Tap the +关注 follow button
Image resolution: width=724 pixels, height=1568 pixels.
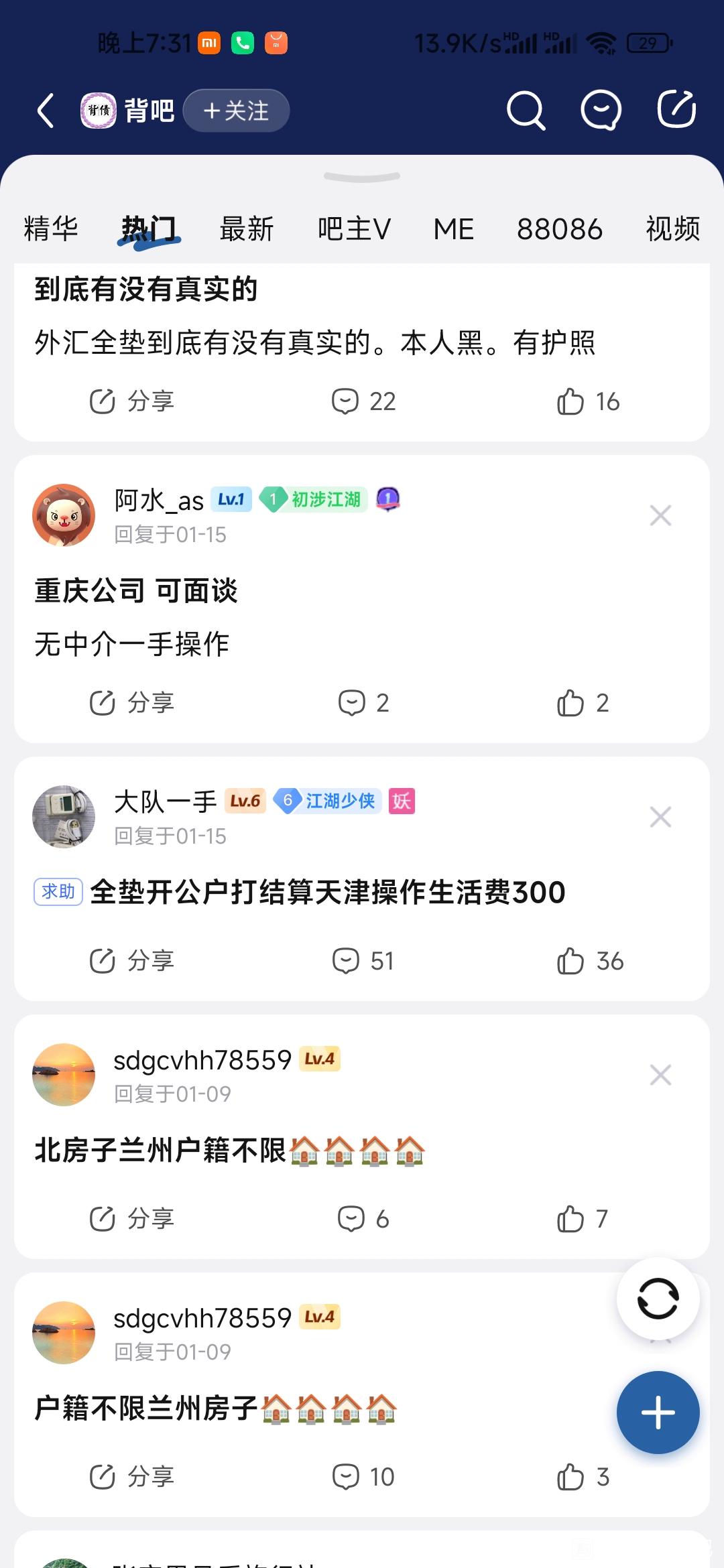(x=236, y=111)
